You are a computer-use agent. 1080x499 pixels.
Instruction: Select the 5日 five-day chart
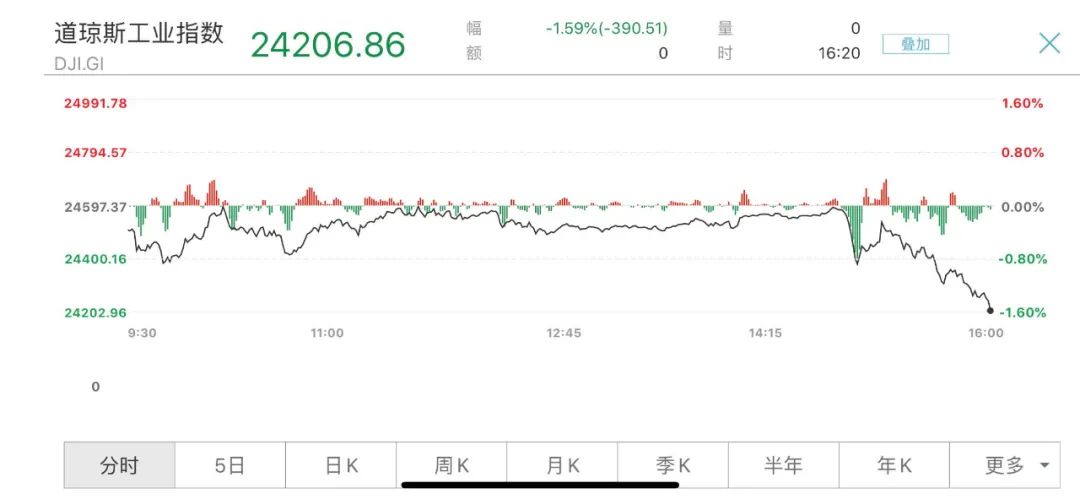click(230, 465)
